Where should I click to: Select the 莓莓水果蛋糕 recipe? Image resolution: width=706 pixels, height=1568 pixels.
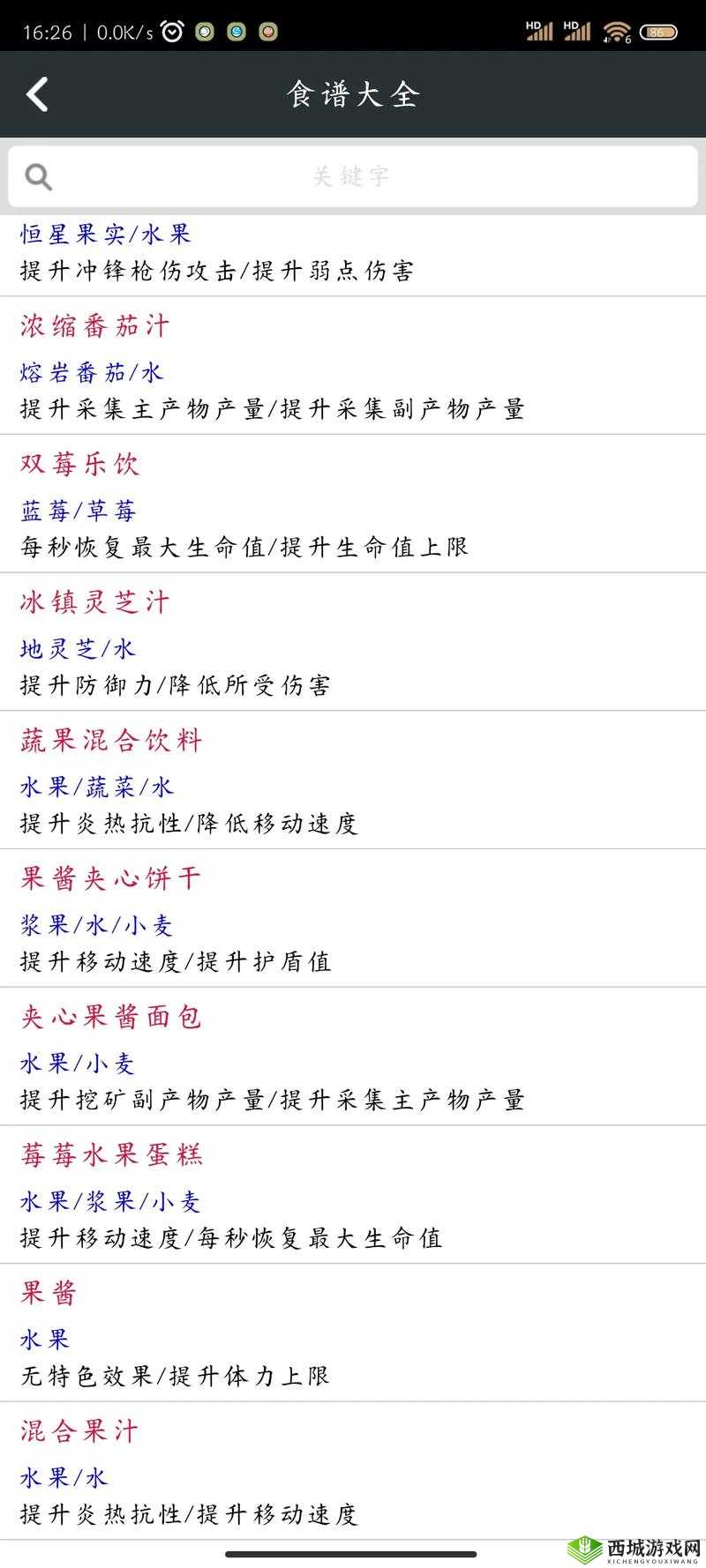tap(110, 1154)
